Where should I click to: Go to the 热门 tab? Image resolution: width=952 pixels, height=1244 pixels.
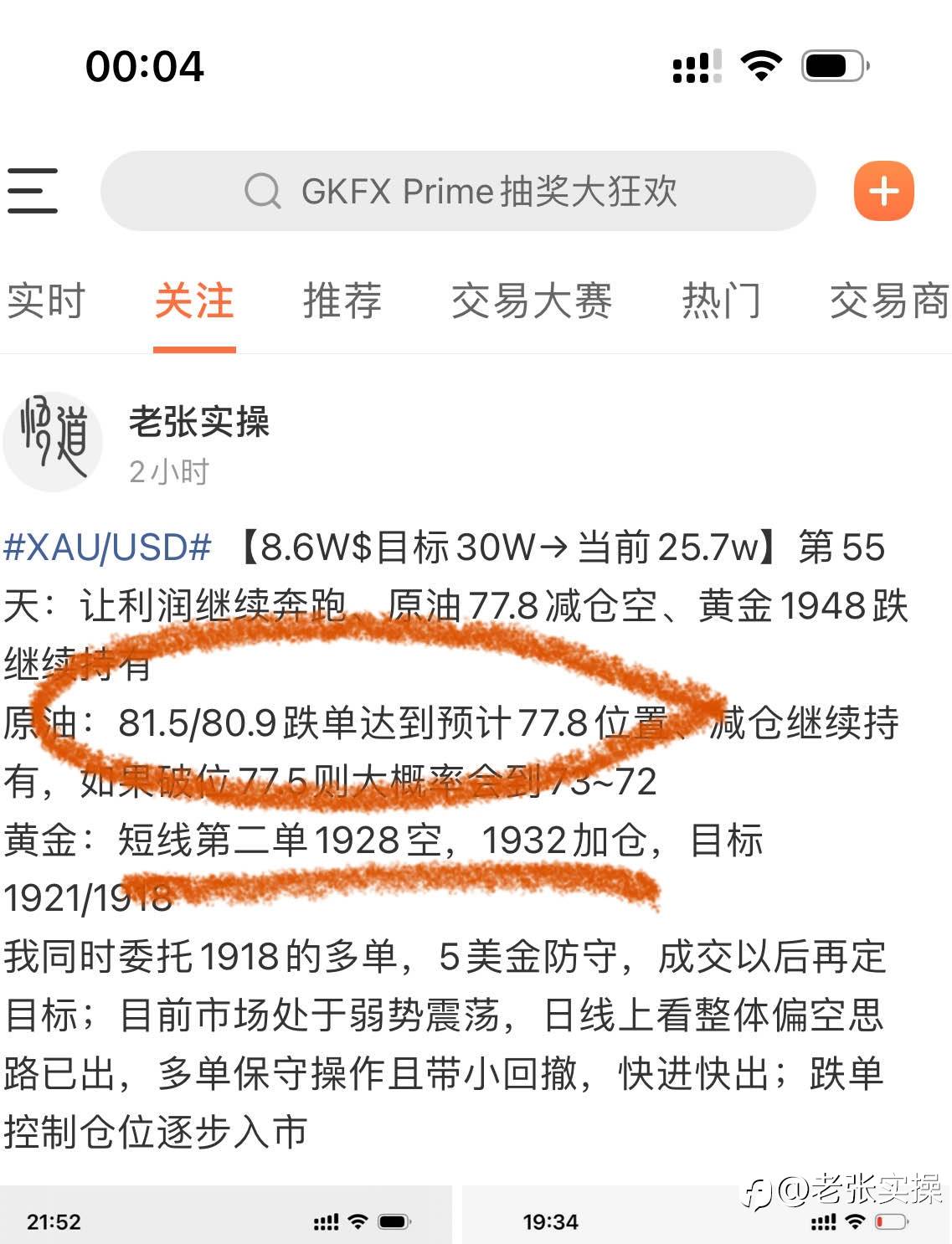pyautogui.click(x=721, y=301)
